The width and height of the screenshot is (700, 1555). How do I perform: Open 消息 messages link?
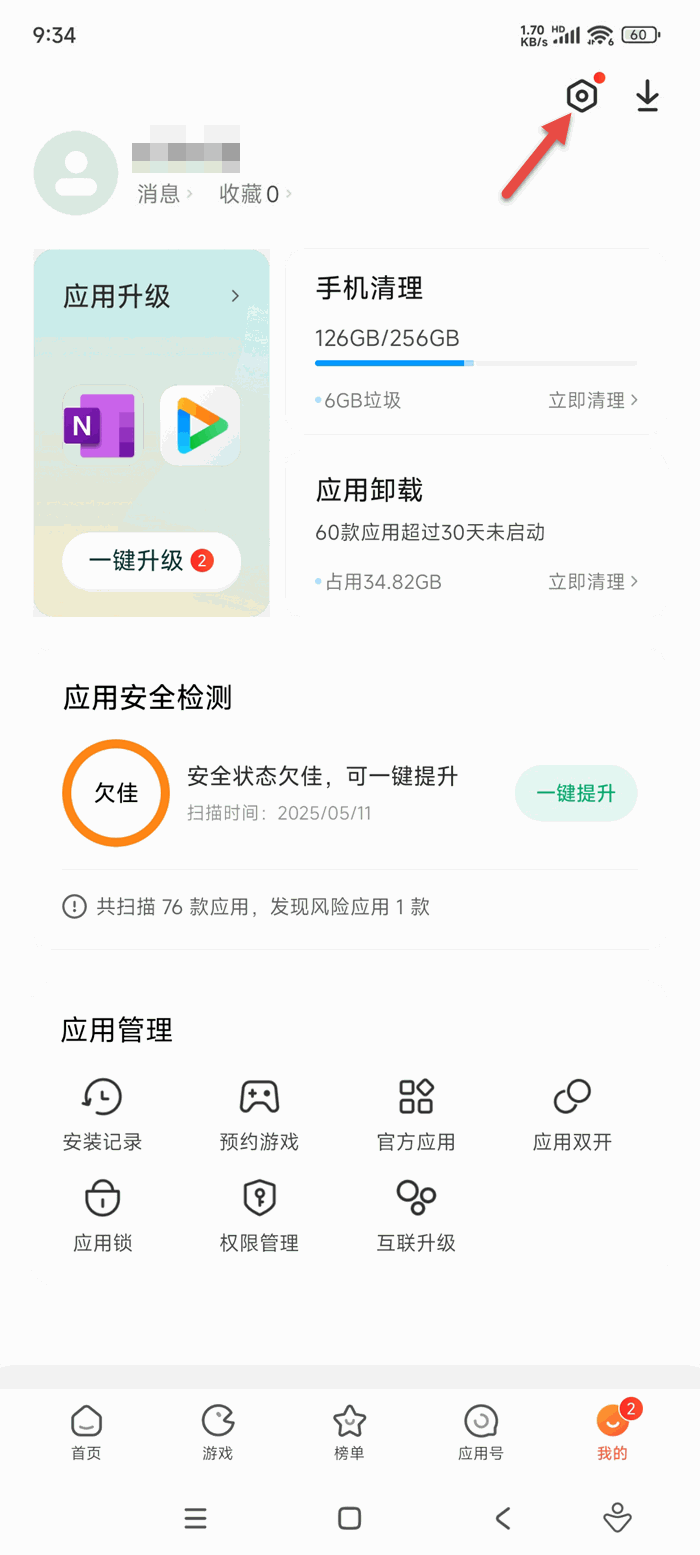tap(165, 194)
